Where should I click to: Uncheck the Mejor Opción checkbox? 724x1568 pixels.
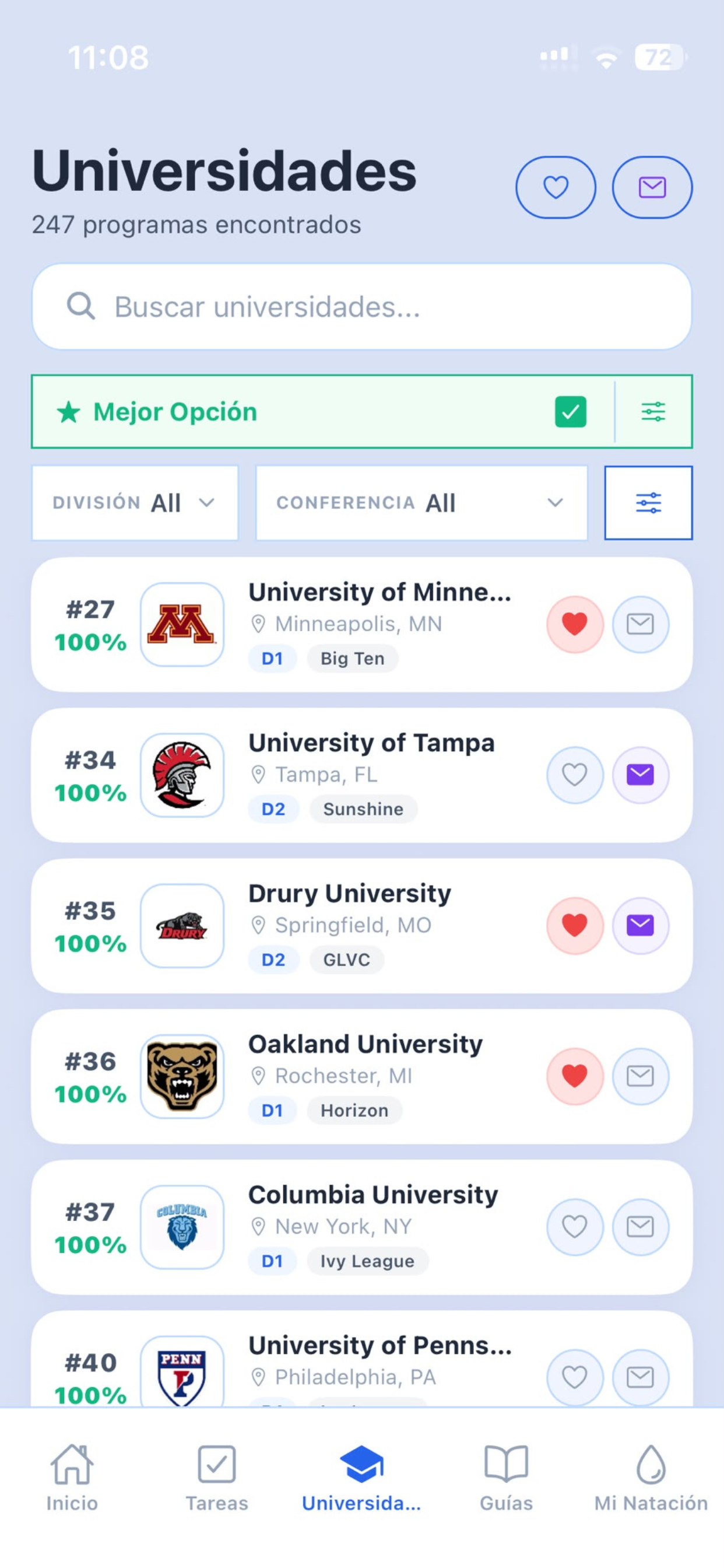(x=571, y=412)
